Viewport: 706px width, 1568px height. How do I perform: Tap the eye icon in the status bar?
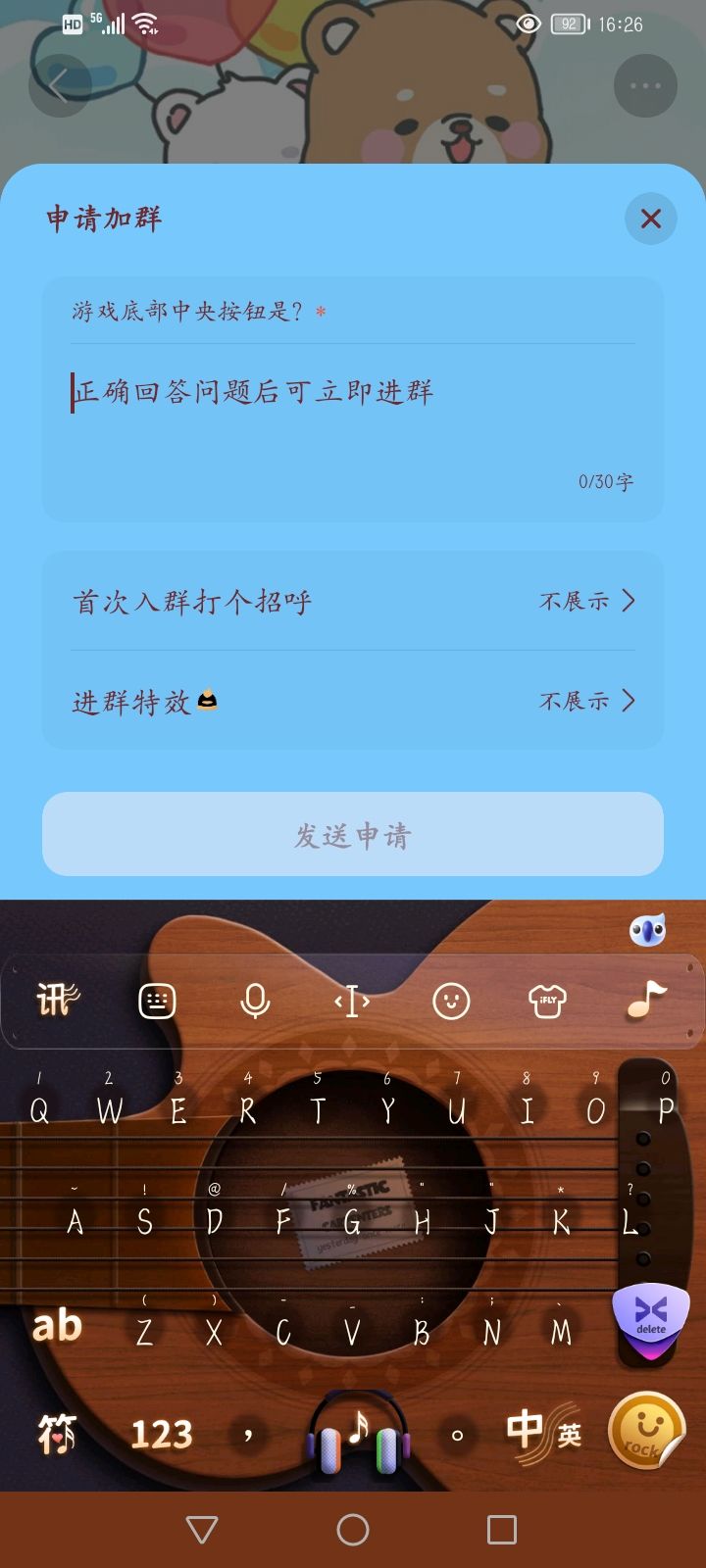click(x=529, y=24)
